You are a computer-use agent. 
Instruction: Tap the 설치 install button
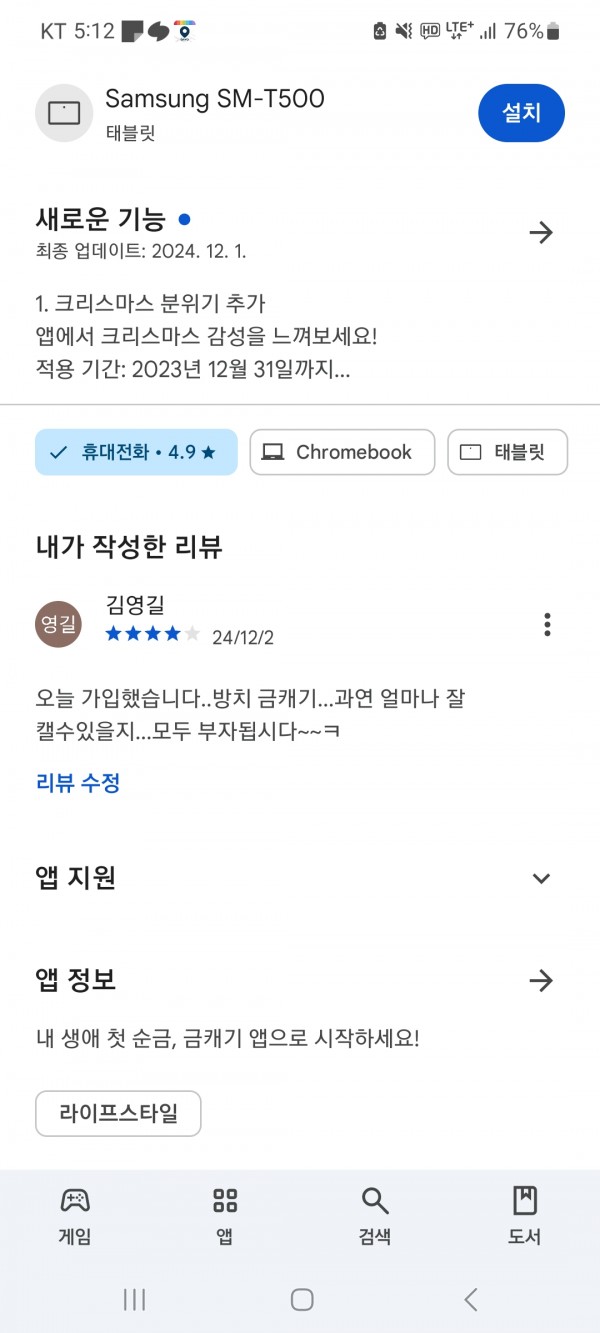pos(521,113)
